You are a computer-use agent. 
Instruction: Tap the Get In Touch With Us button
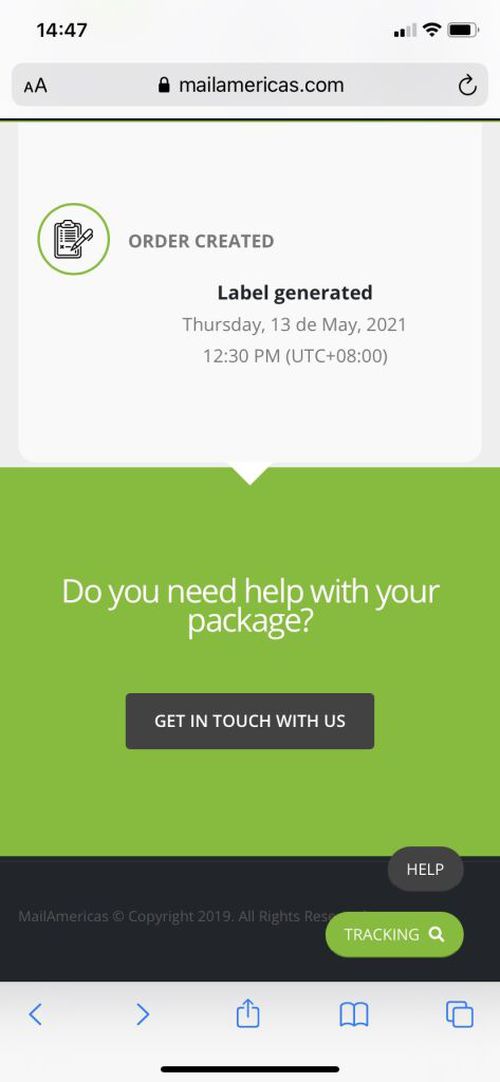250,721
